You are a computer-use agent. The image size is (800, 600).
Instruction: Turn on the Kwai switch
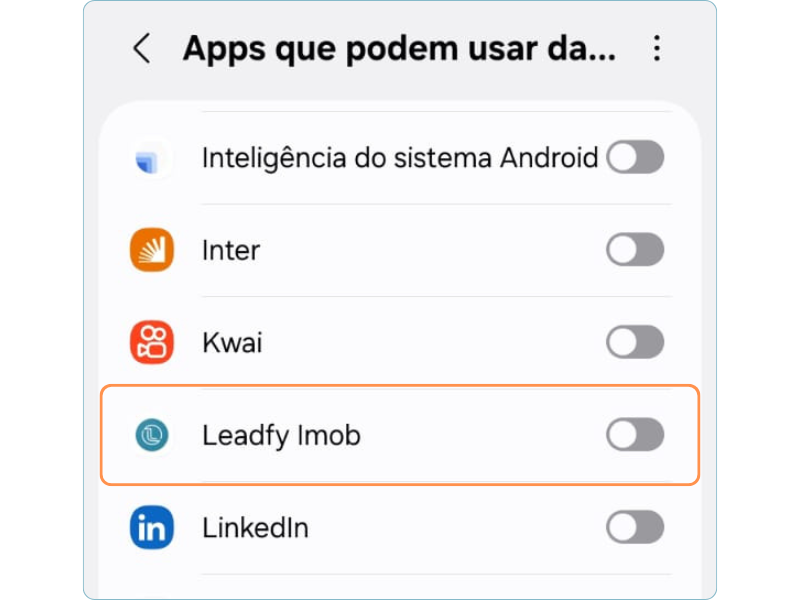tap(635, 343)
